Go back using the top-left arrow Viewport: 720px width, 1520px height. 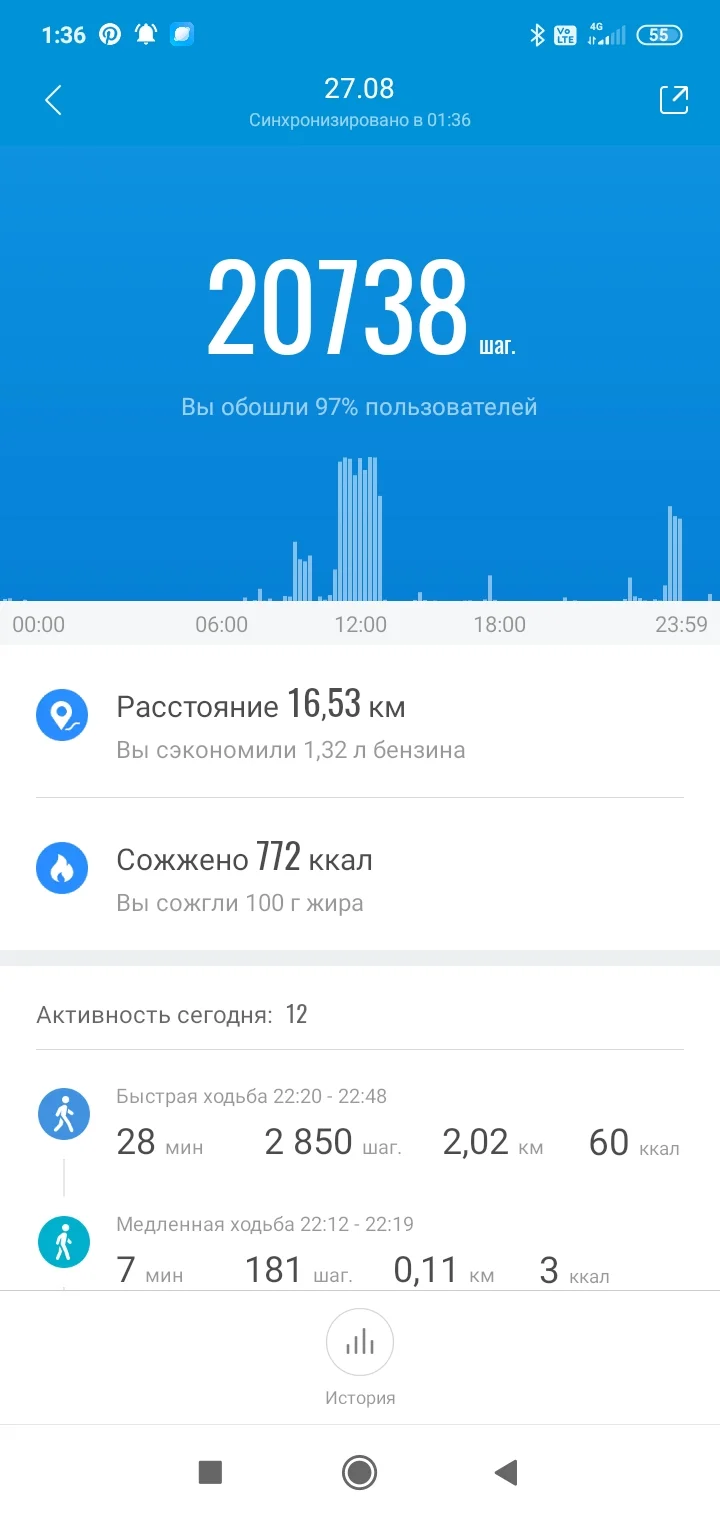54,100
